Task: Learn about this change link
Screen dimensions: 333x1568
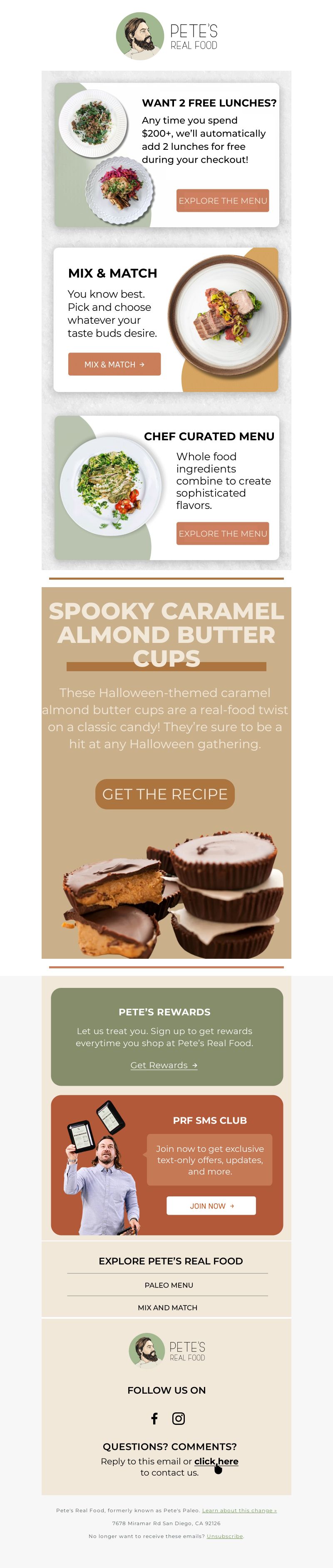Action: point(239,1510)
